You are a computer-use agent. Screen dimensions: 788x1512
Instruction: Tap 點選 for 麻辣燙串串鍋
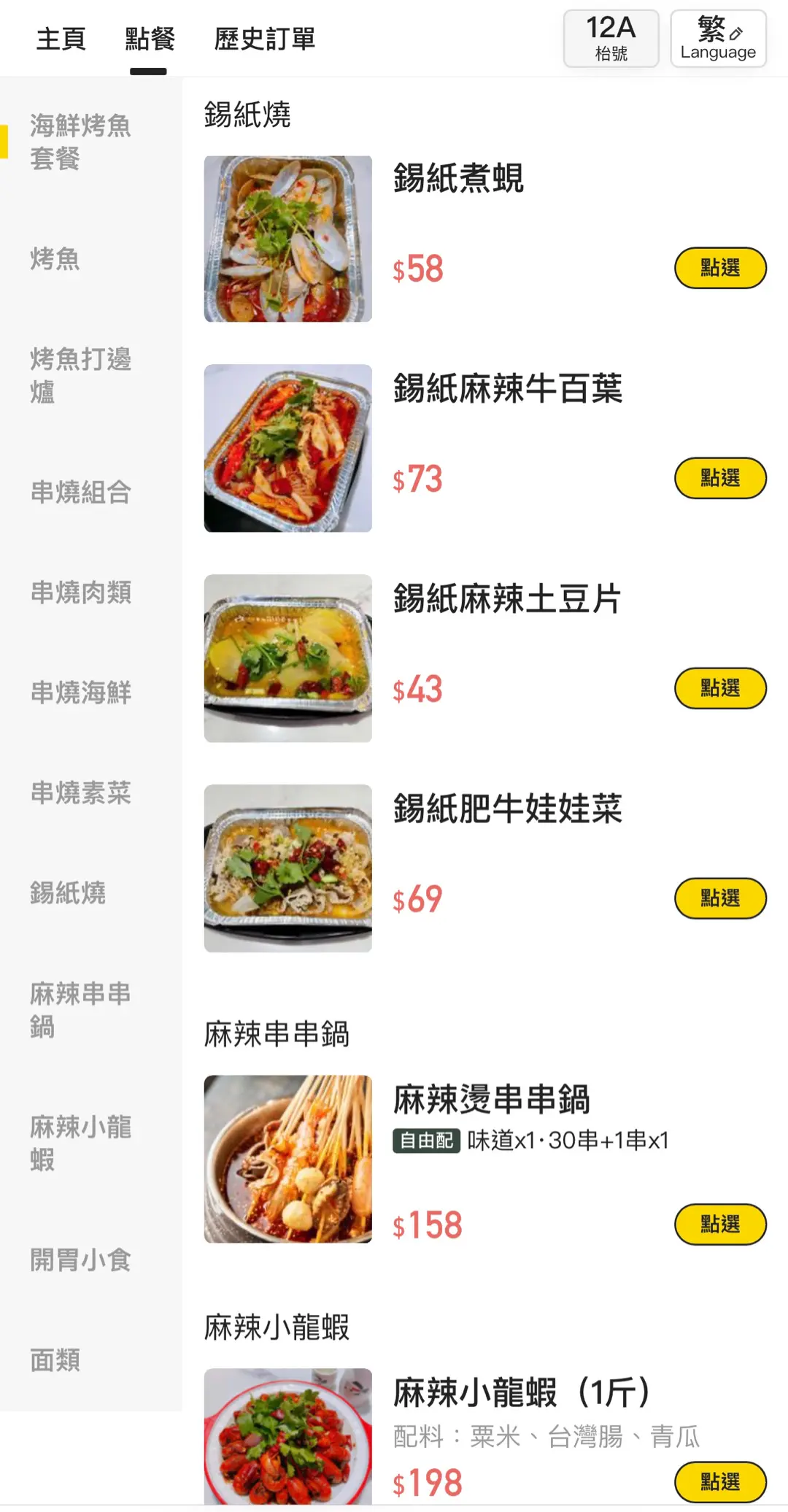coord(719,1224)
